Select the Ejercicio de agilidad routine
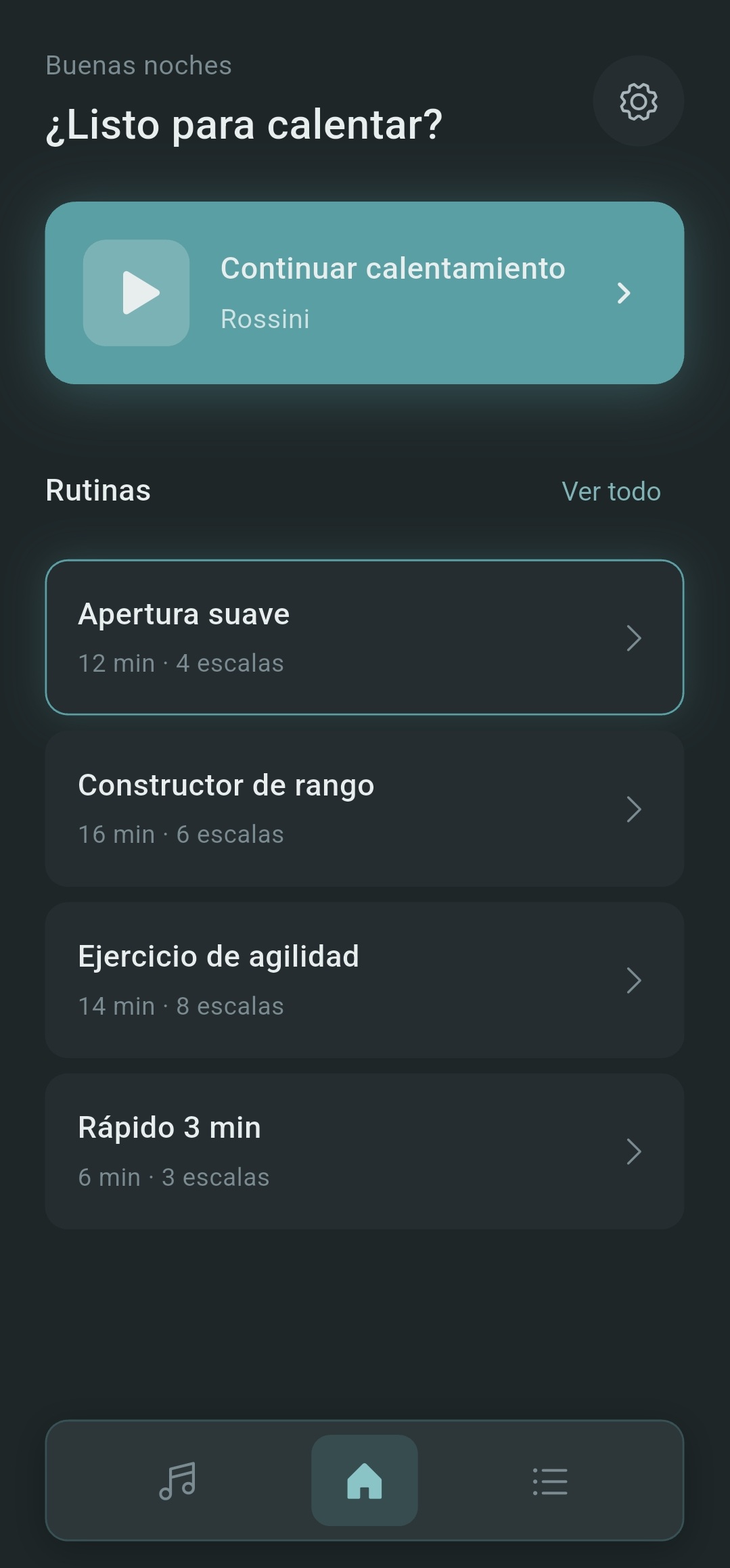730x1568 pixels. coord(365,980)
